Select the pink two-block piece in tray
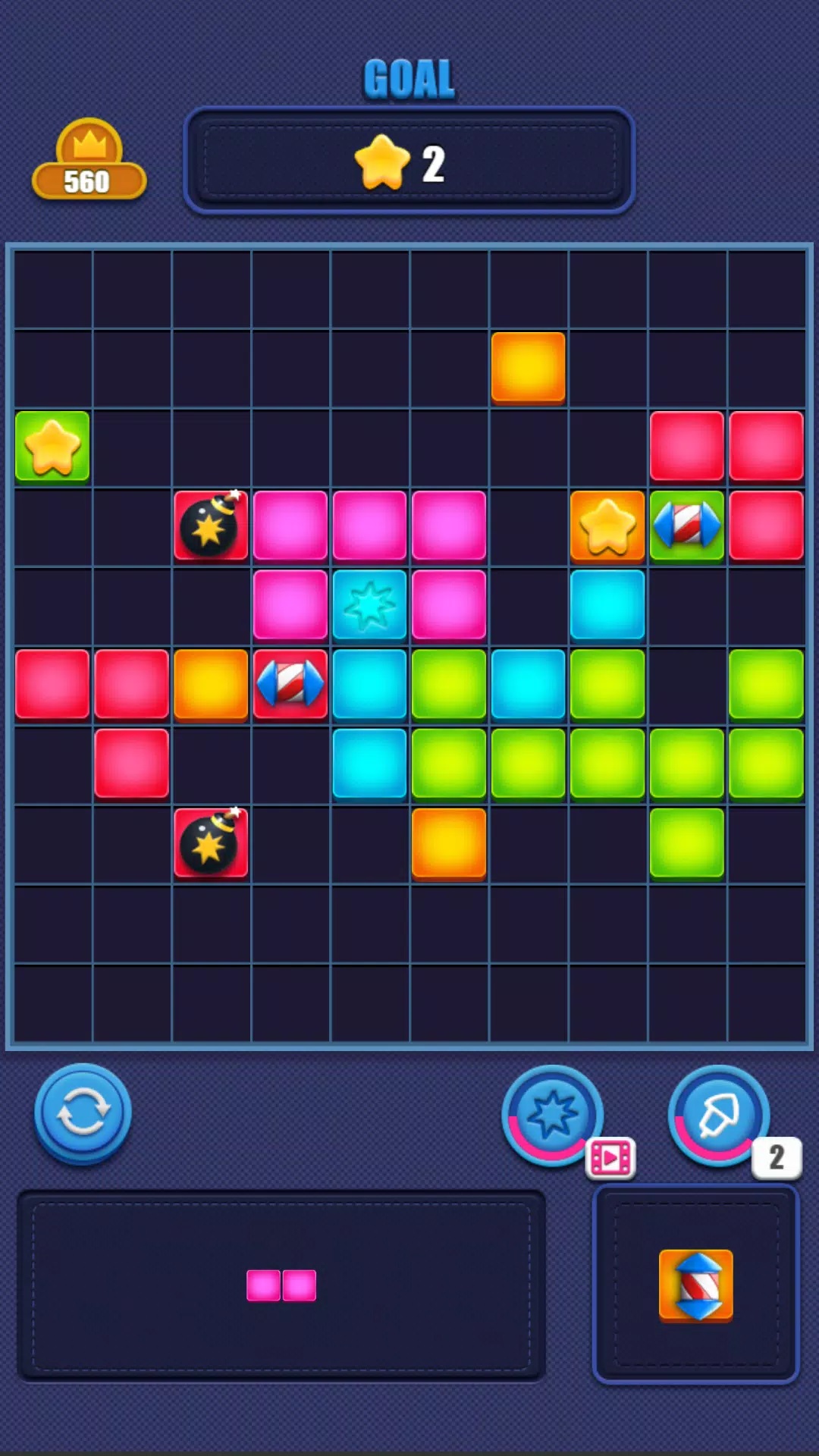The width and height of the screenshot is (819, 1456). (281, 1285)
